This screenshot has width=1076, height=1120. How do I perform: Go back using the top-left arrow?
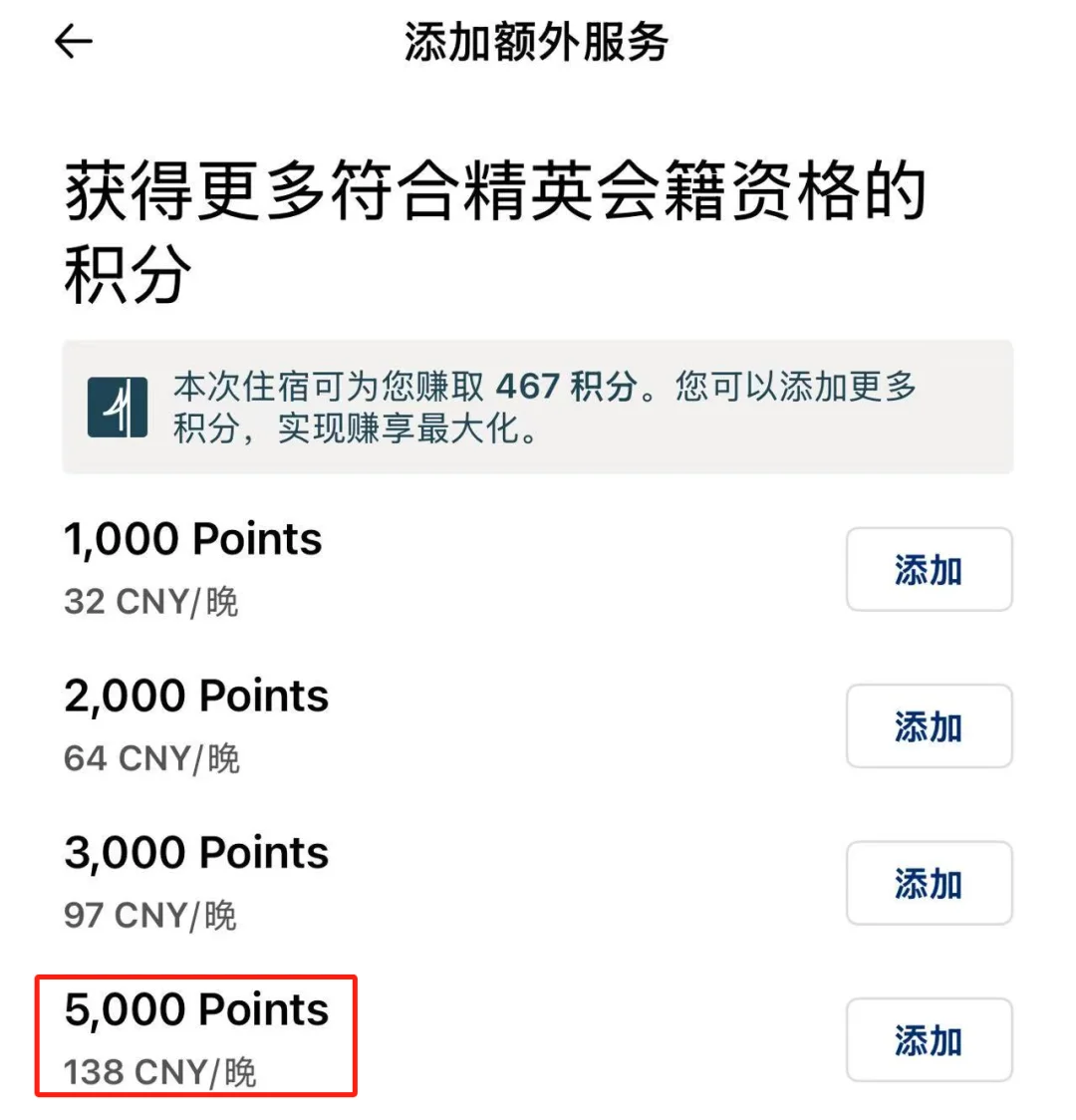[74, 42]
